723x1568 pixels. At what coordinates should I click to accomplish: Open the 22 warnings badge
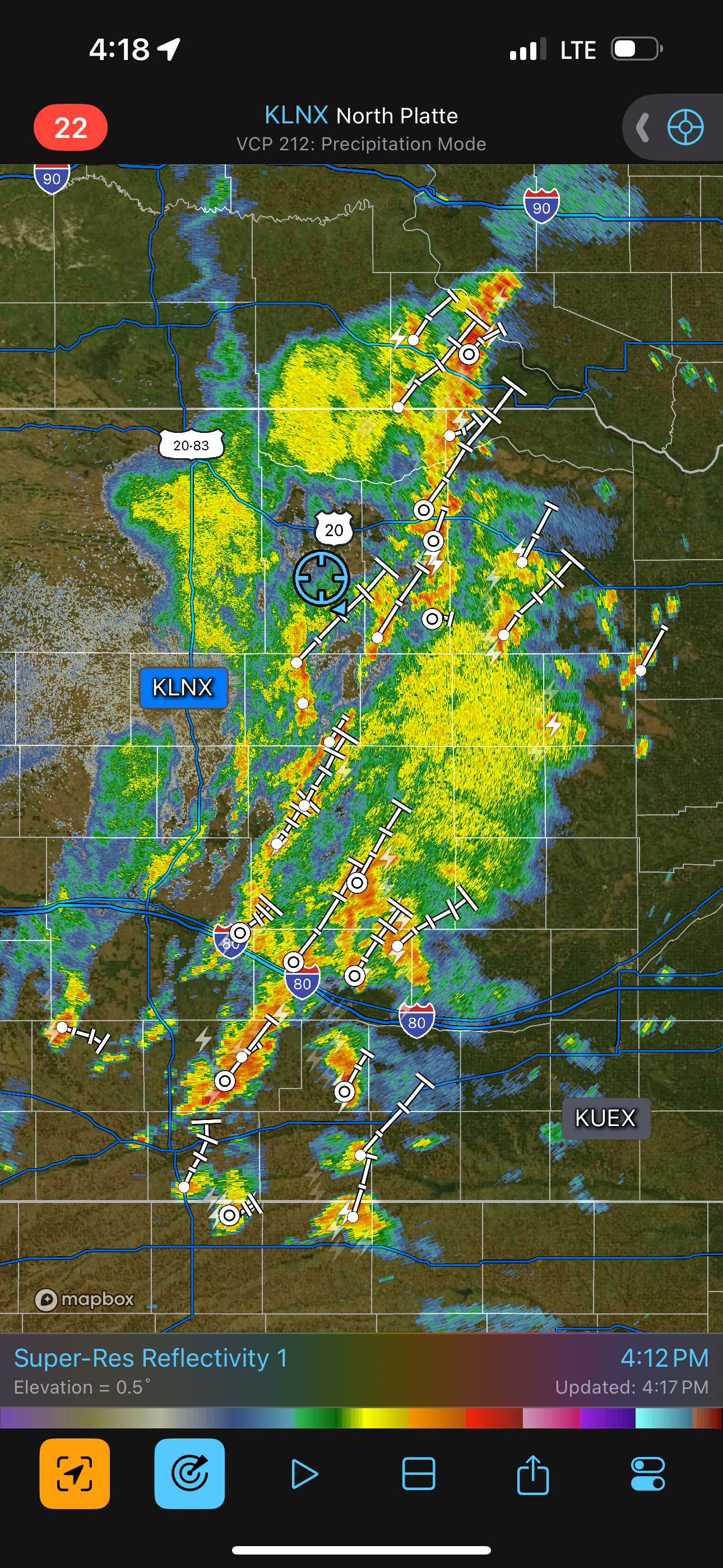[71, 128]
